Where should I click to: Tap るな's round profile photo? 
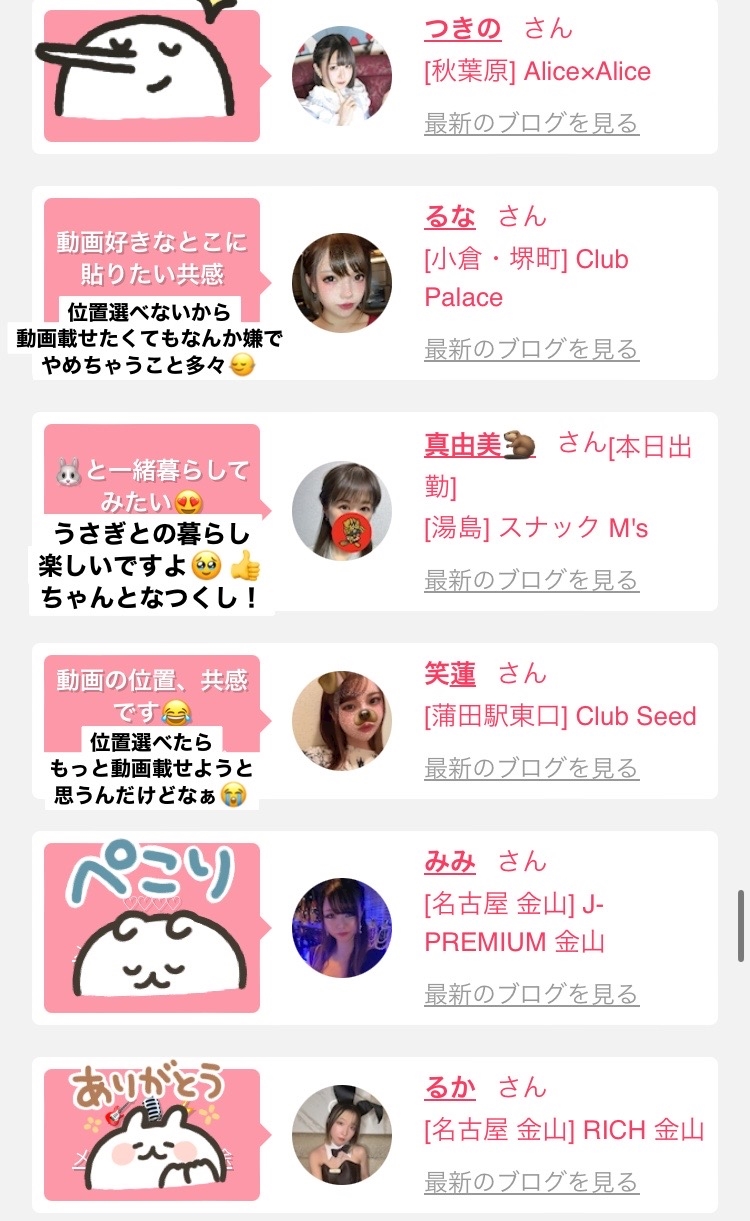(x=342, y=283)
